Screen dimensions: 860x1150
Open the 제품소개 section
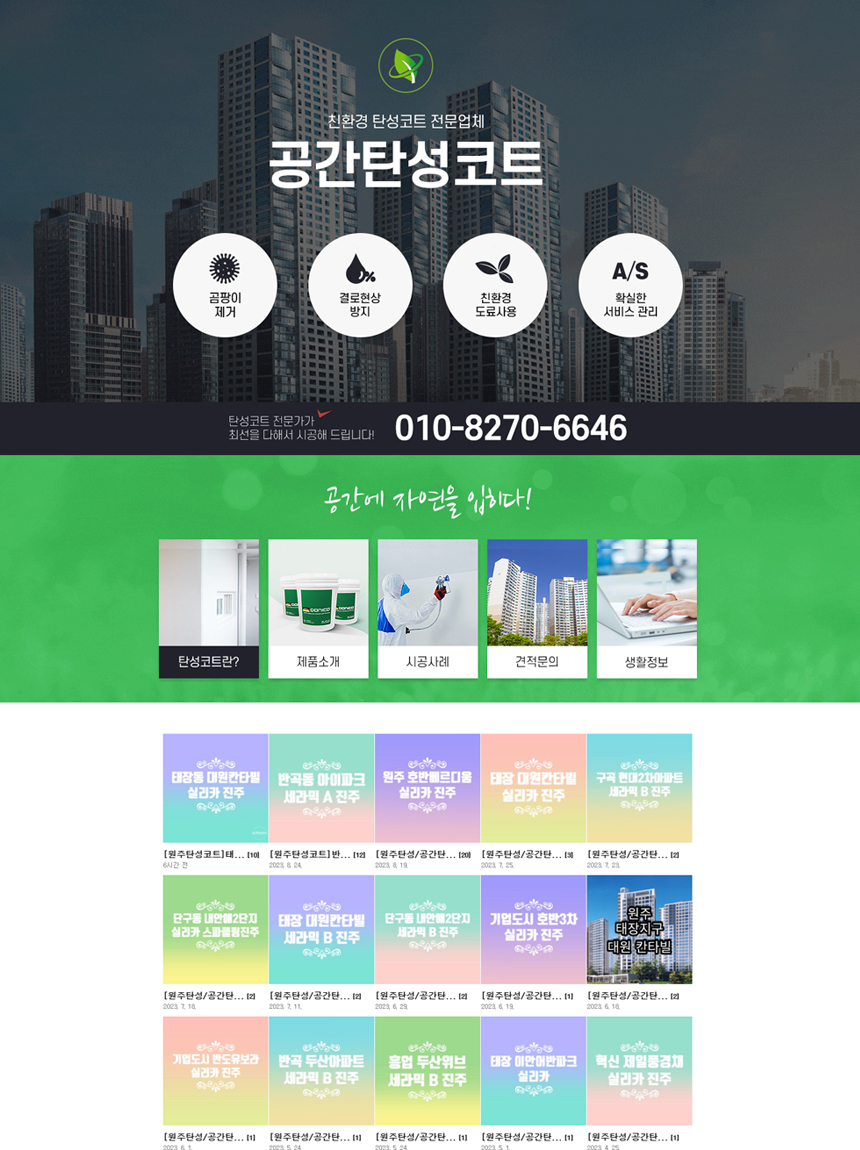(318, 608)
